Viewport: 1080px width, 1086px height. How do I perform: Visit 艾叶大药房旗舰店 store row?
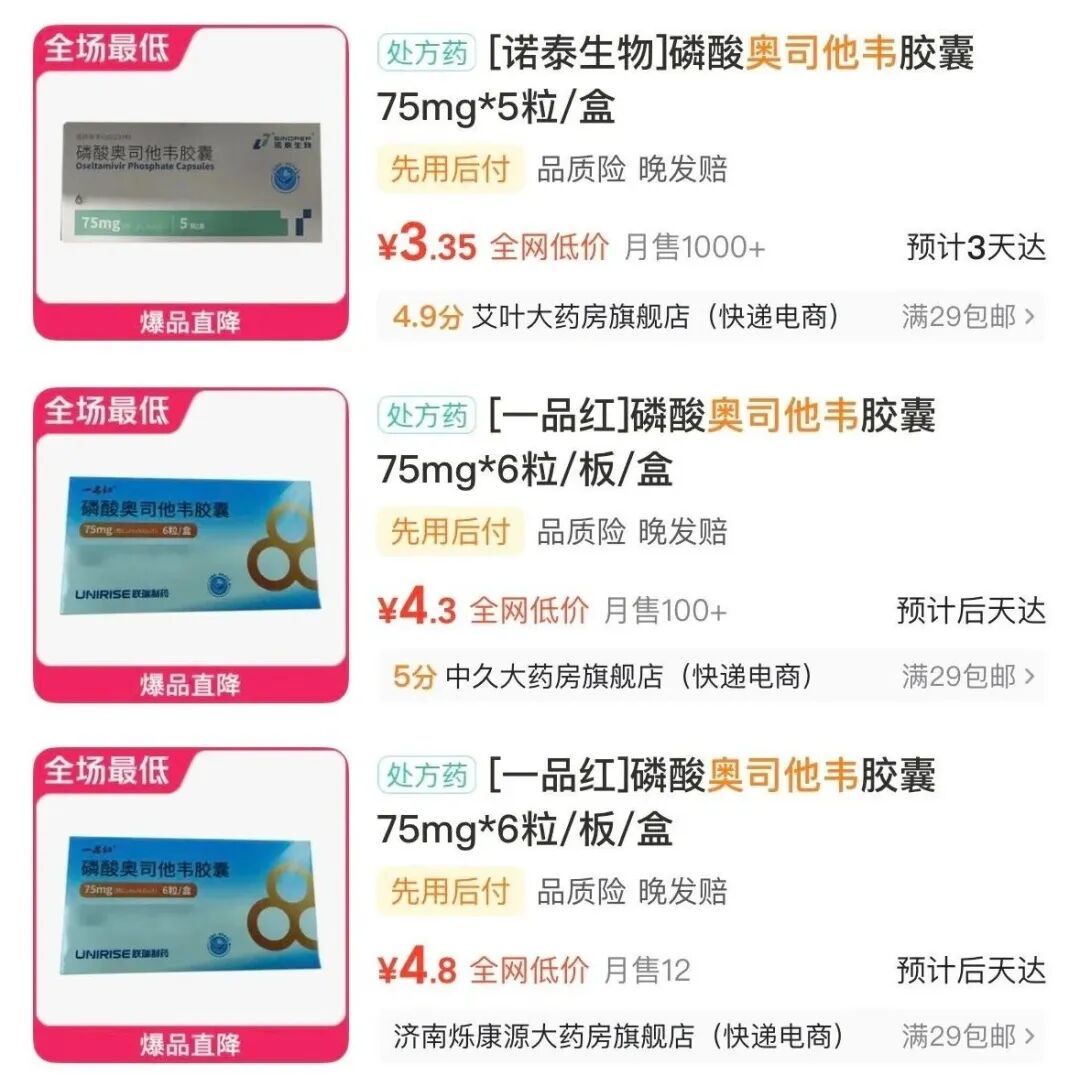710,317
